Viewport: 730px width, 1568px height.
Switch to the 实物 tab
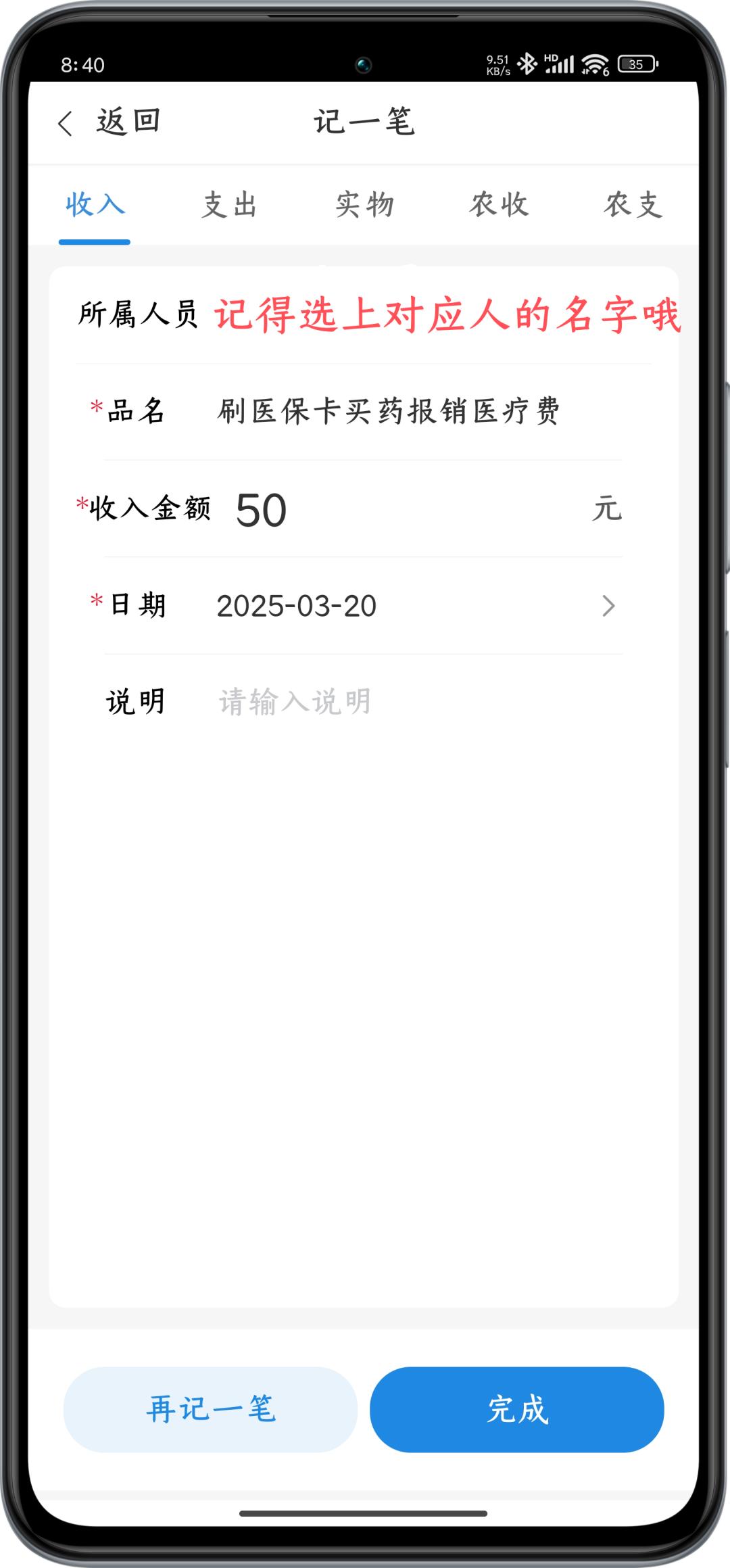[364, 205]
